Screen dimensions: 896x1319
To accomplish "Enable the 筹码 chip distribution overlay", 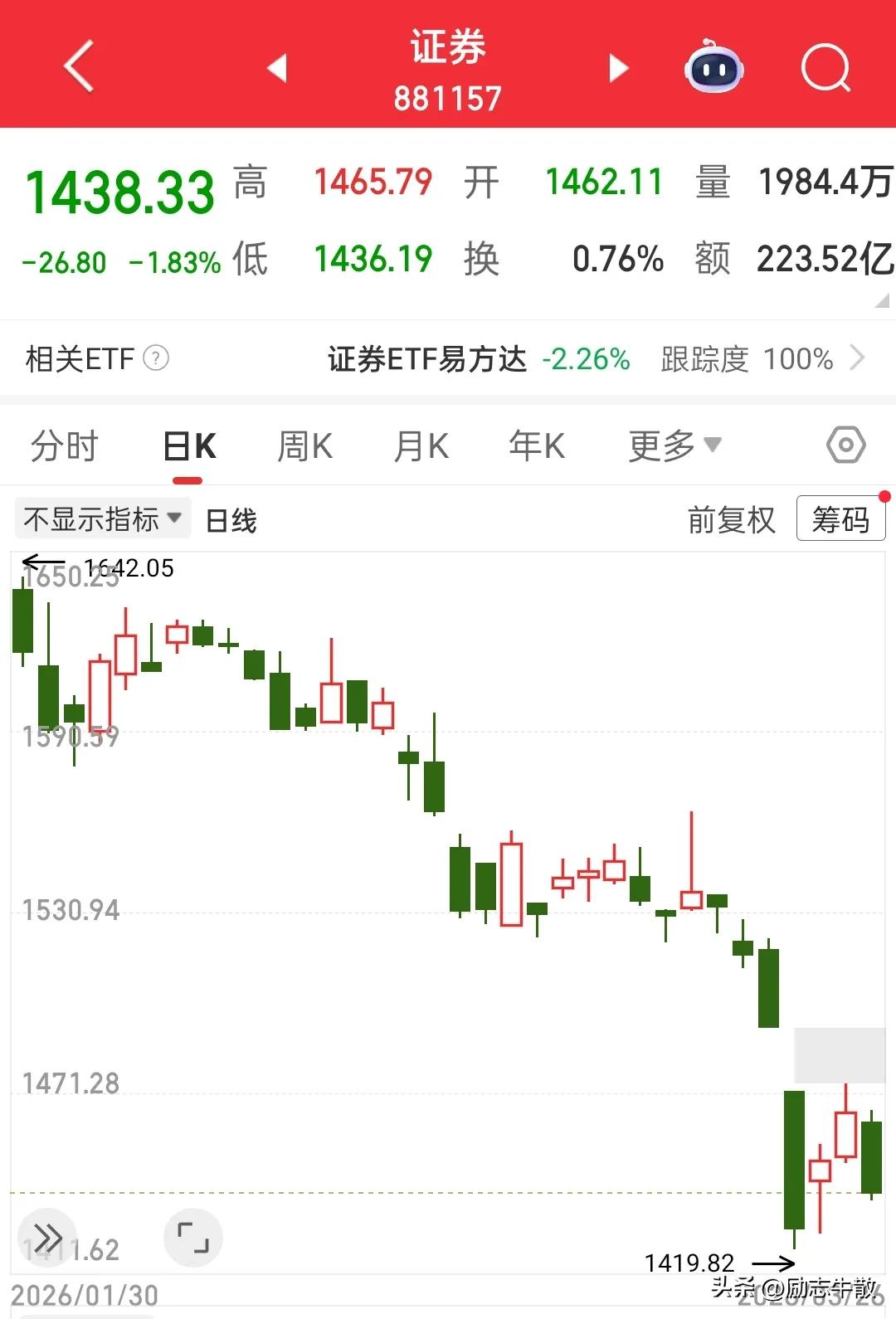I will click(x=840, y=518).
